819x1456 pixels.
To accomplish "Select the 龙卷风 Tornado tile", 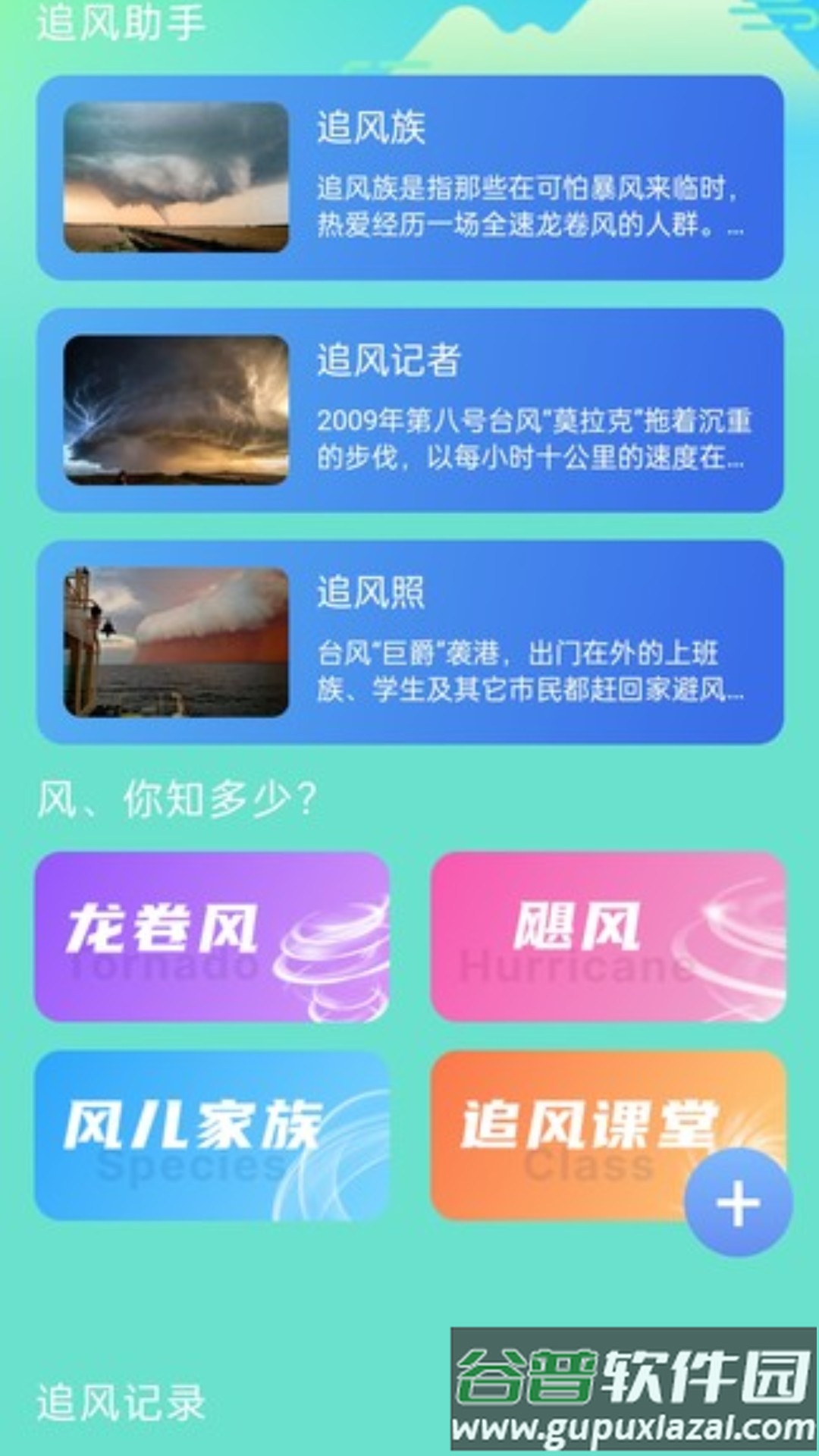I will [212, 937].
